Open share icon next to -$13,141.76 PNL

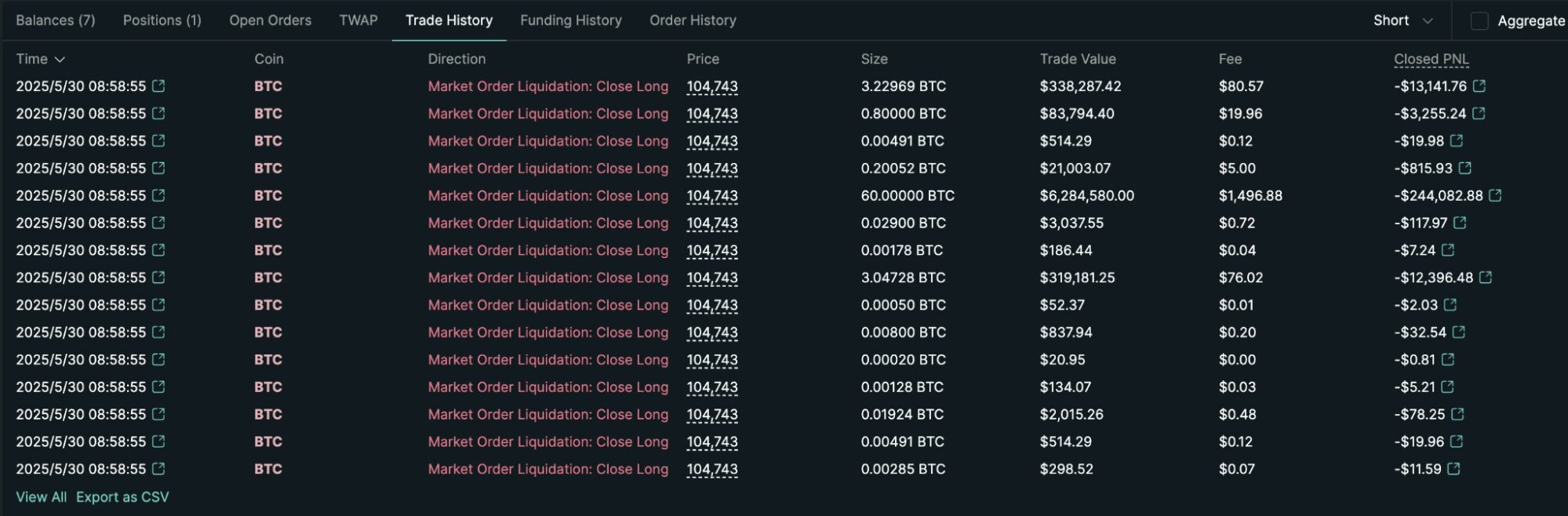[x=1479, y=86]
